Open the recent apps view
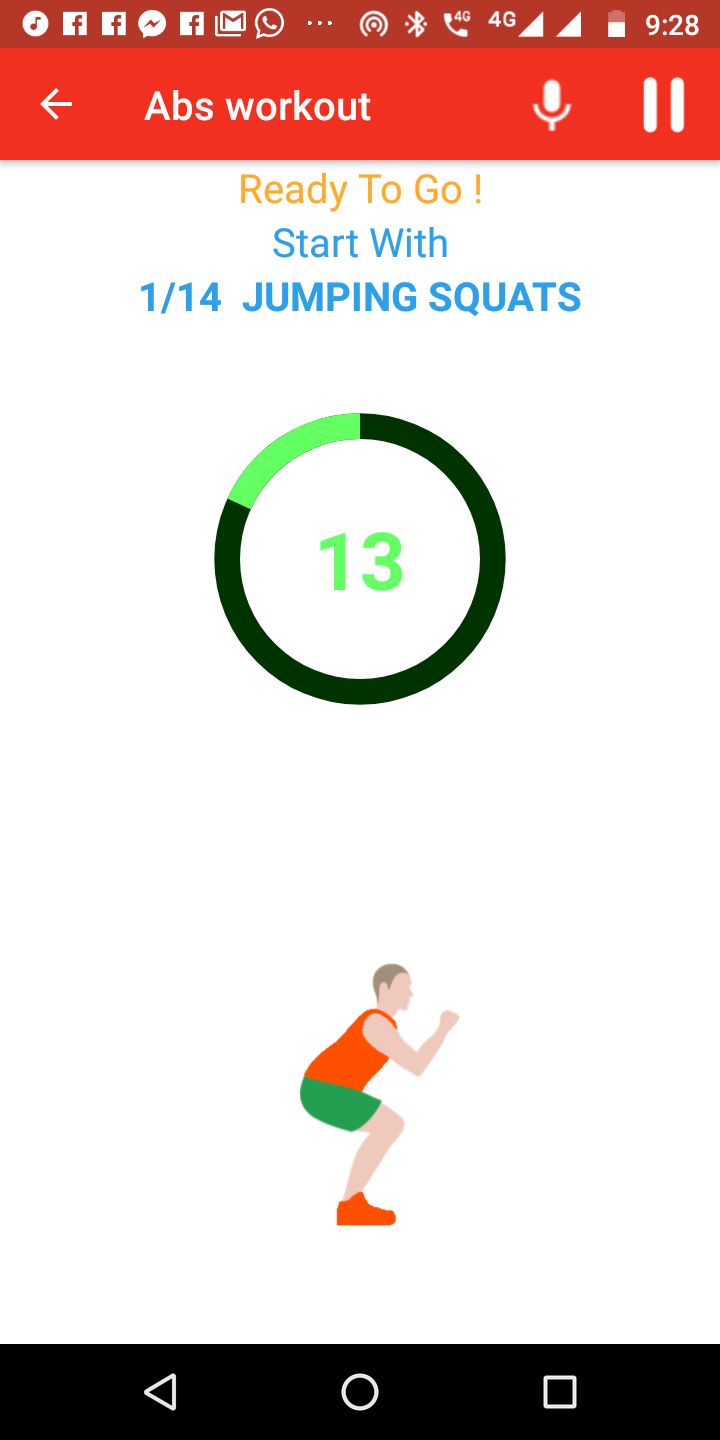720x1440 pixels. (560, 1391)
